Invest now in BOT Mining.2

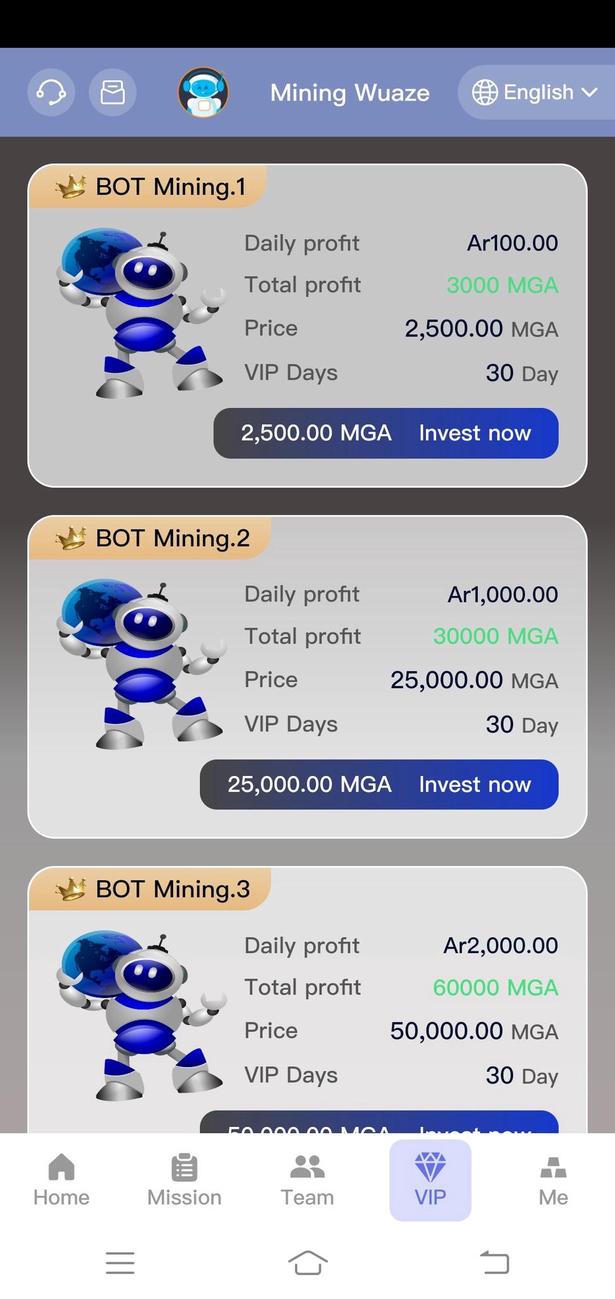click(379, 784)
